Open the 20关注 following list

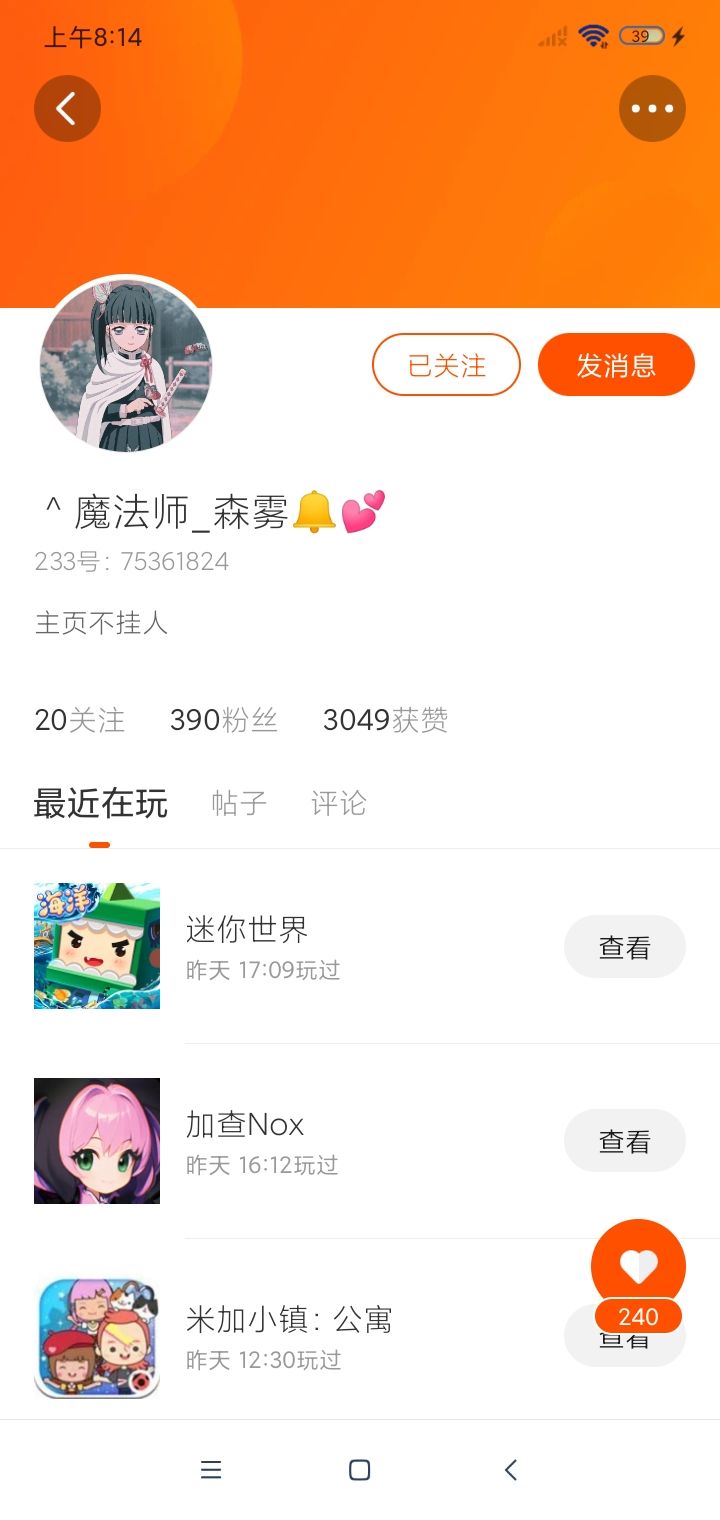80,720
